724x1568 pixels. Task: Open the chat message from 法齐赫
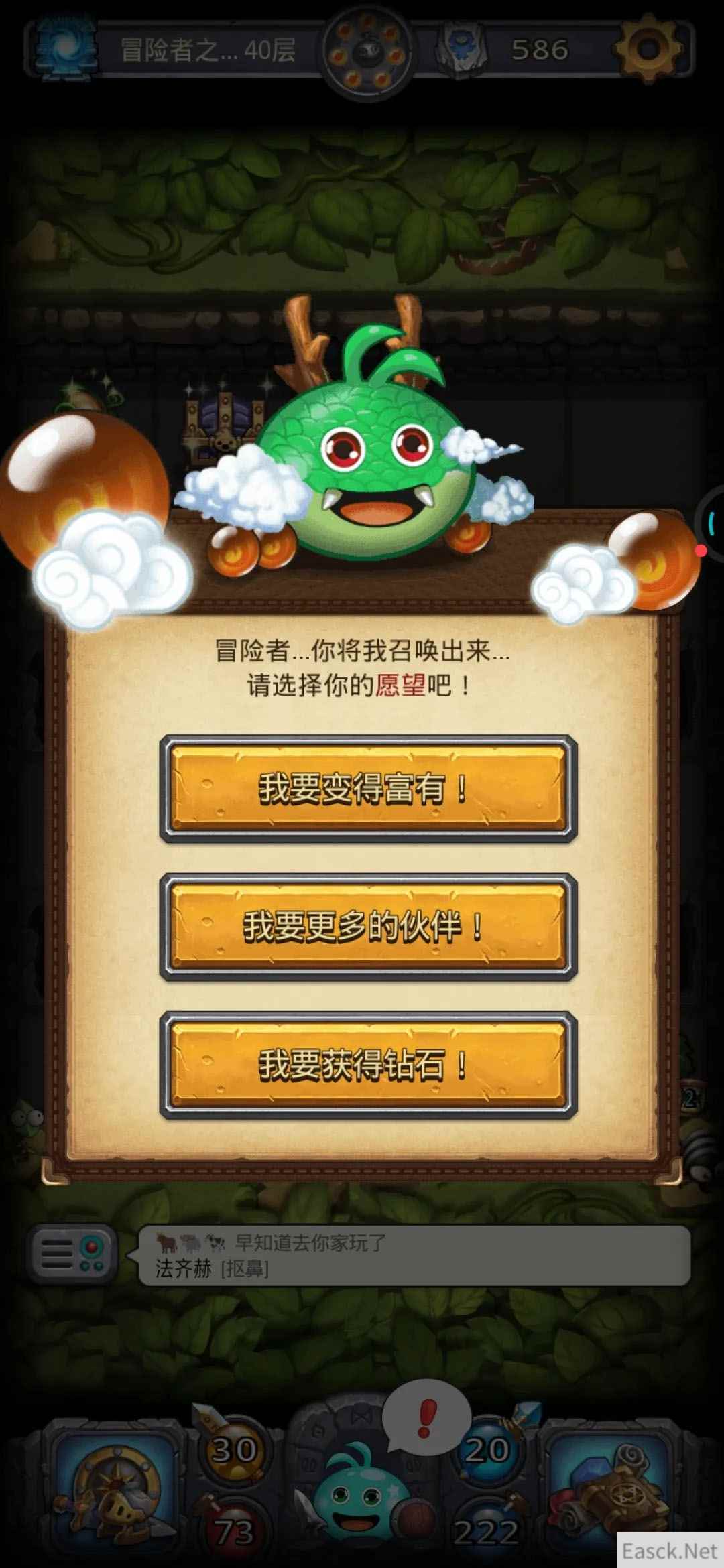pyautogui.click(x=414, y=1256)
